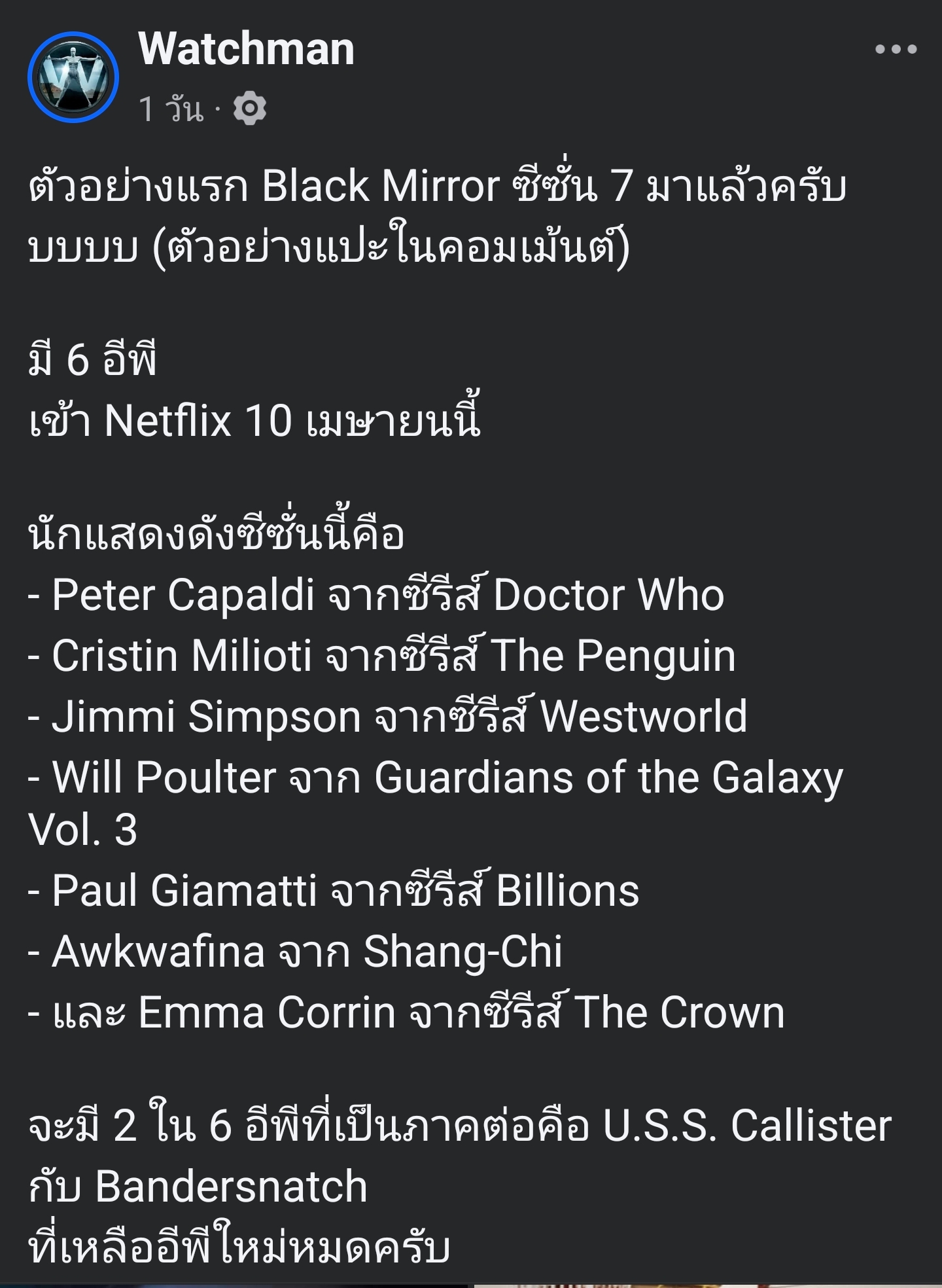Open Watchman's profile picture
942x1288 pixels.
(x=73, y=77)
